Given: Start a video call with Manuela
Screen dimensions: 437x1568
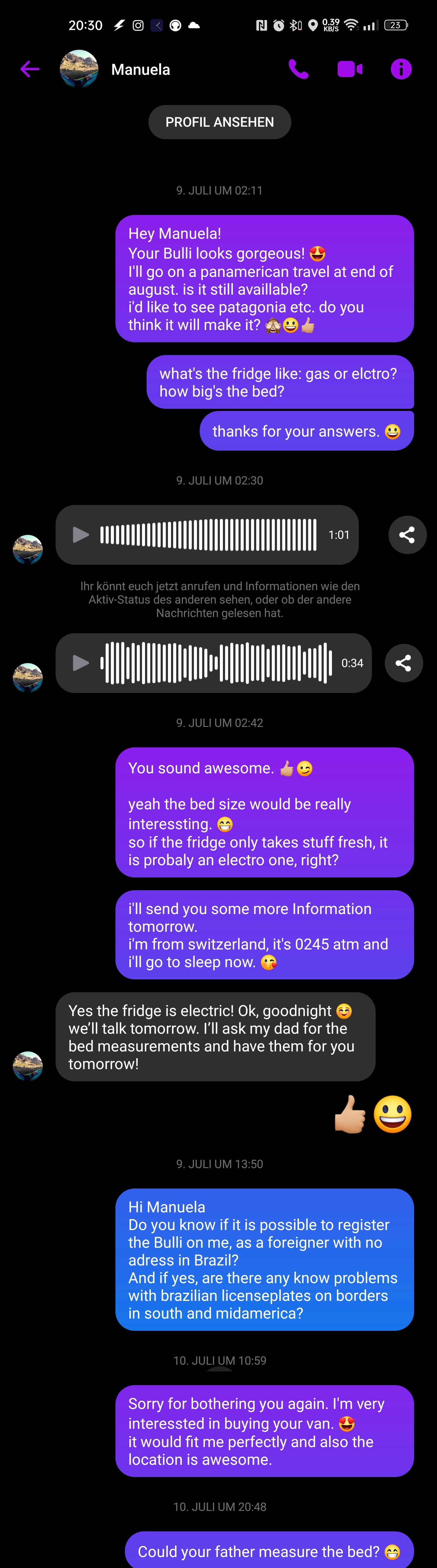Looking at the screenshot, I should coord(350,69).
